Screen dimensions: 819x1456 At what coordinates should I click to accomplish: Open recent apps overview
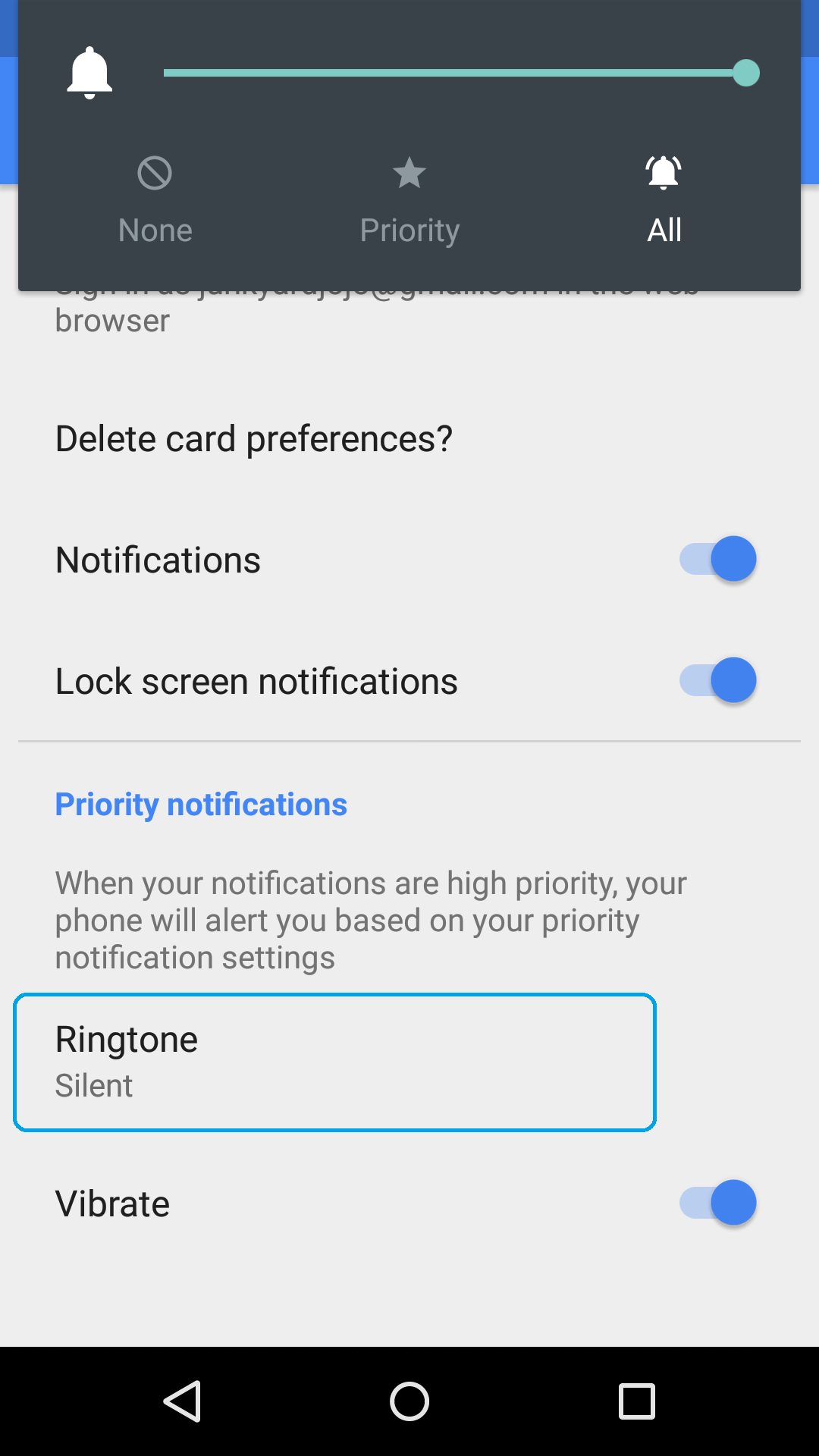point(637,1401)
